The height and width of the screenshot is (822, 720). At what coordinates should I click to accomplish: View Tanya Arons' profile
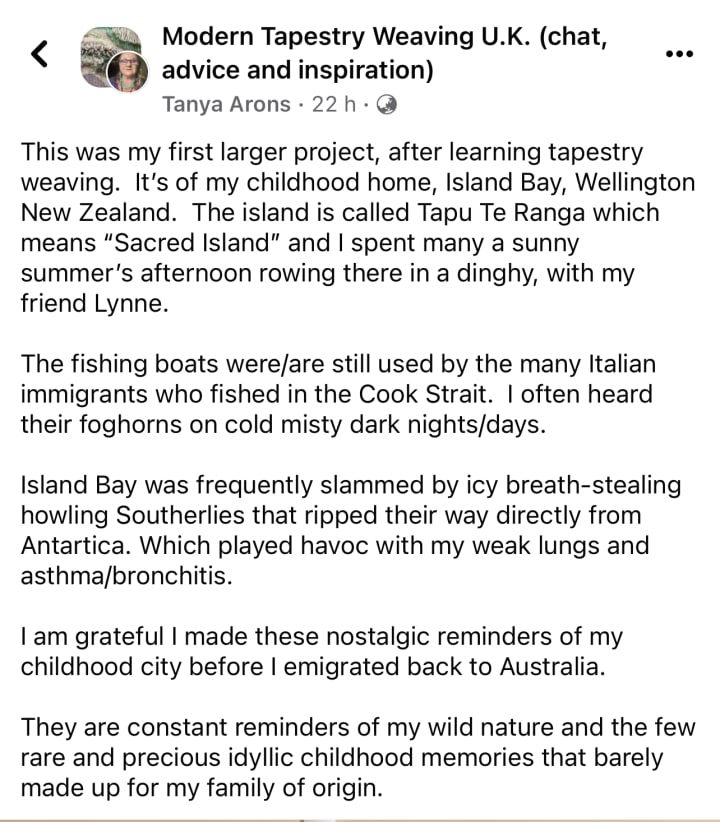click(228, 104)
